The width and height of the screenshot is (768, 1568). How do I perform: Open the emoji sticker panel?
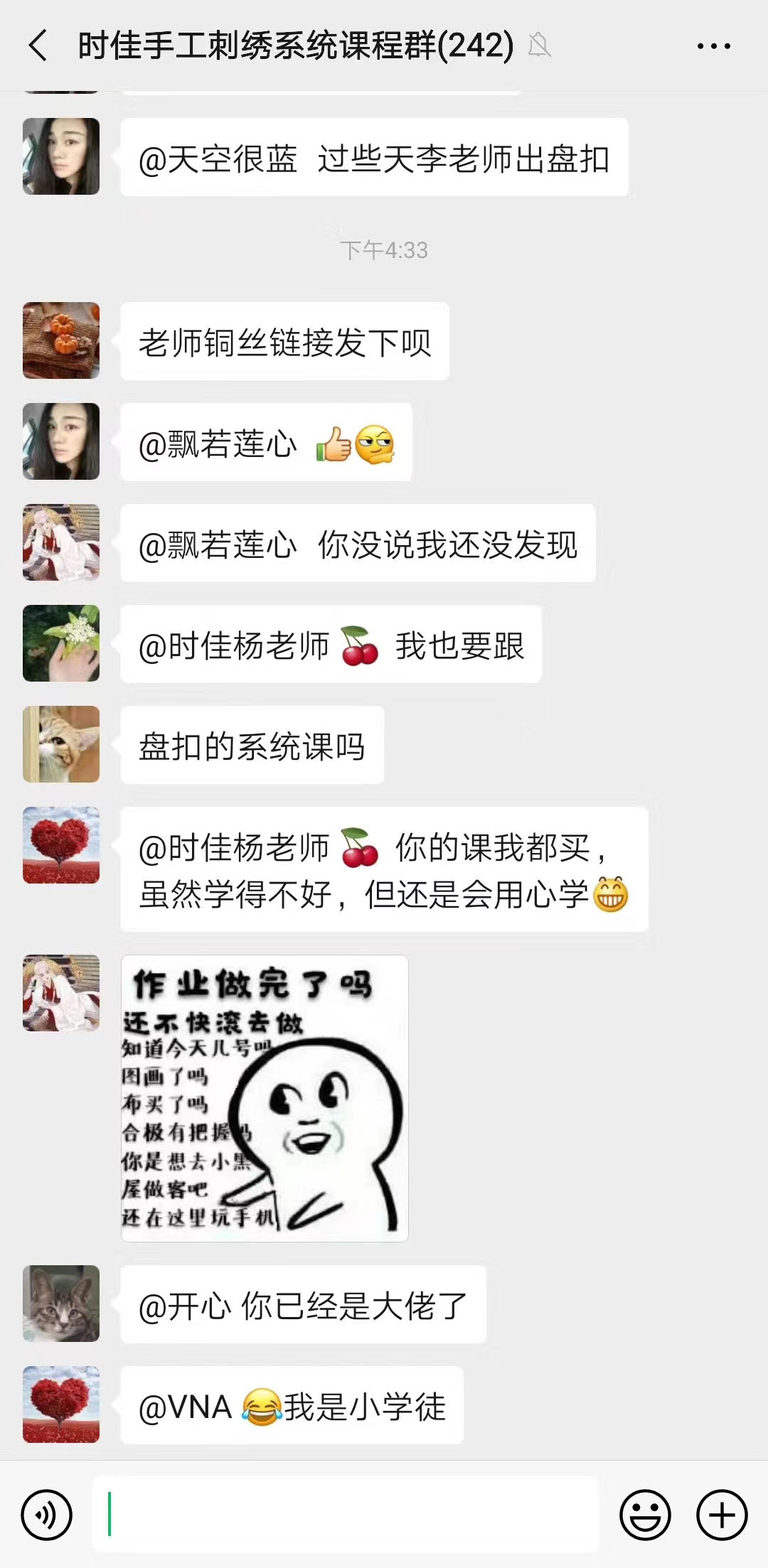pos(645,1515)
